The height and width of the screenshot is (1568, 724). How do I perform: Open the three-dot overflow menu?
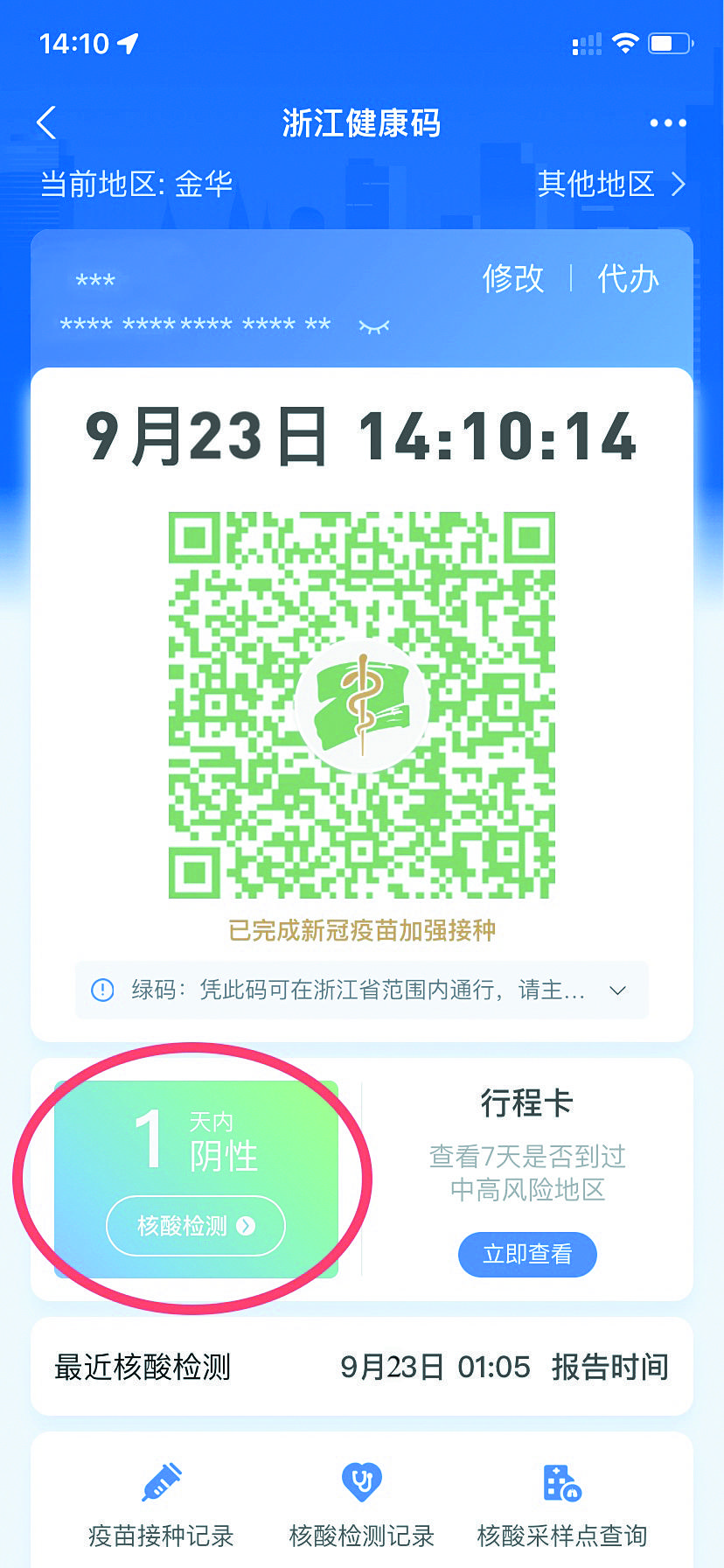pyautogui.click(x=668, y=123)
